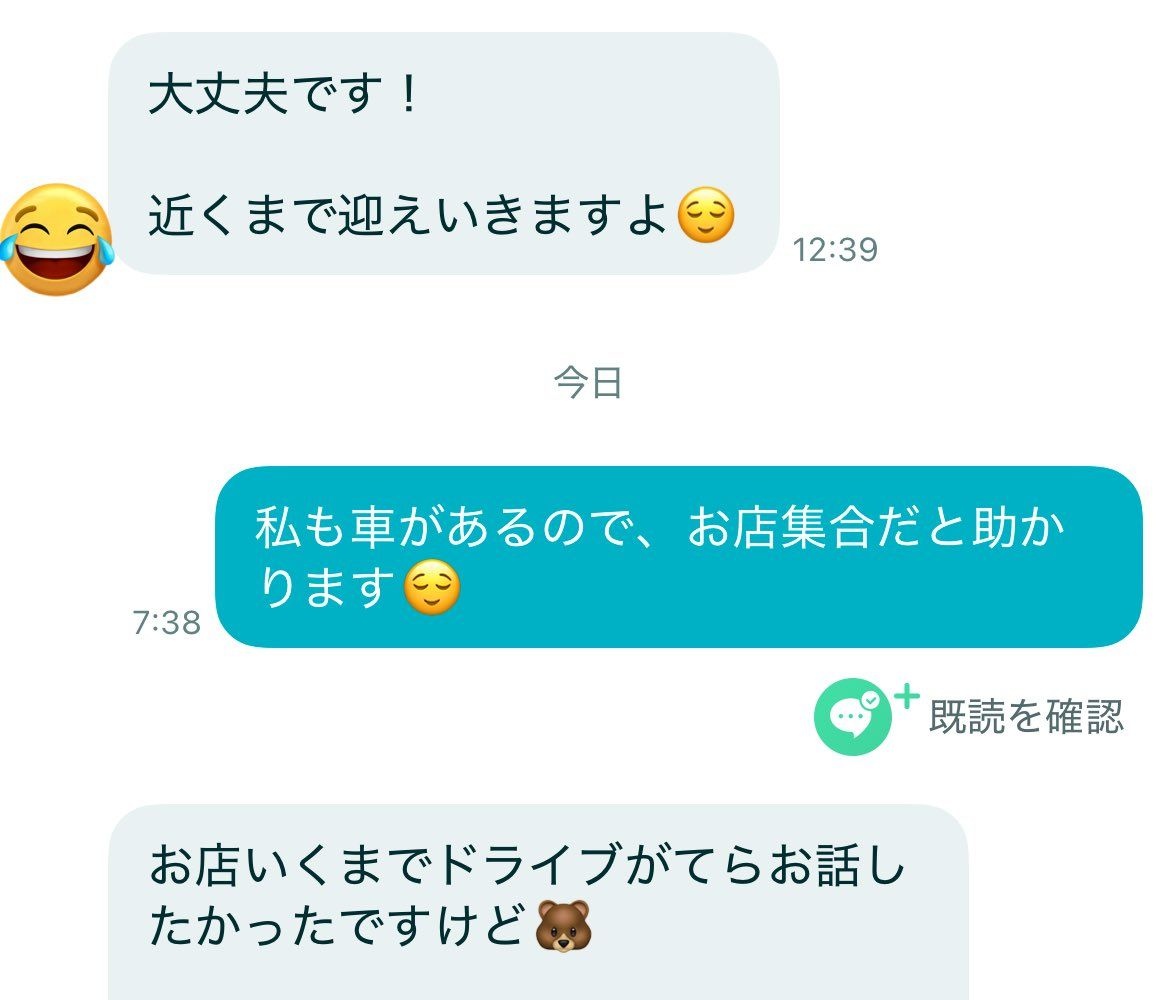This screenshot has height=1000, width=1169.
Task: Tap 既読を確認 to check read status
Action: (1024, 716)
